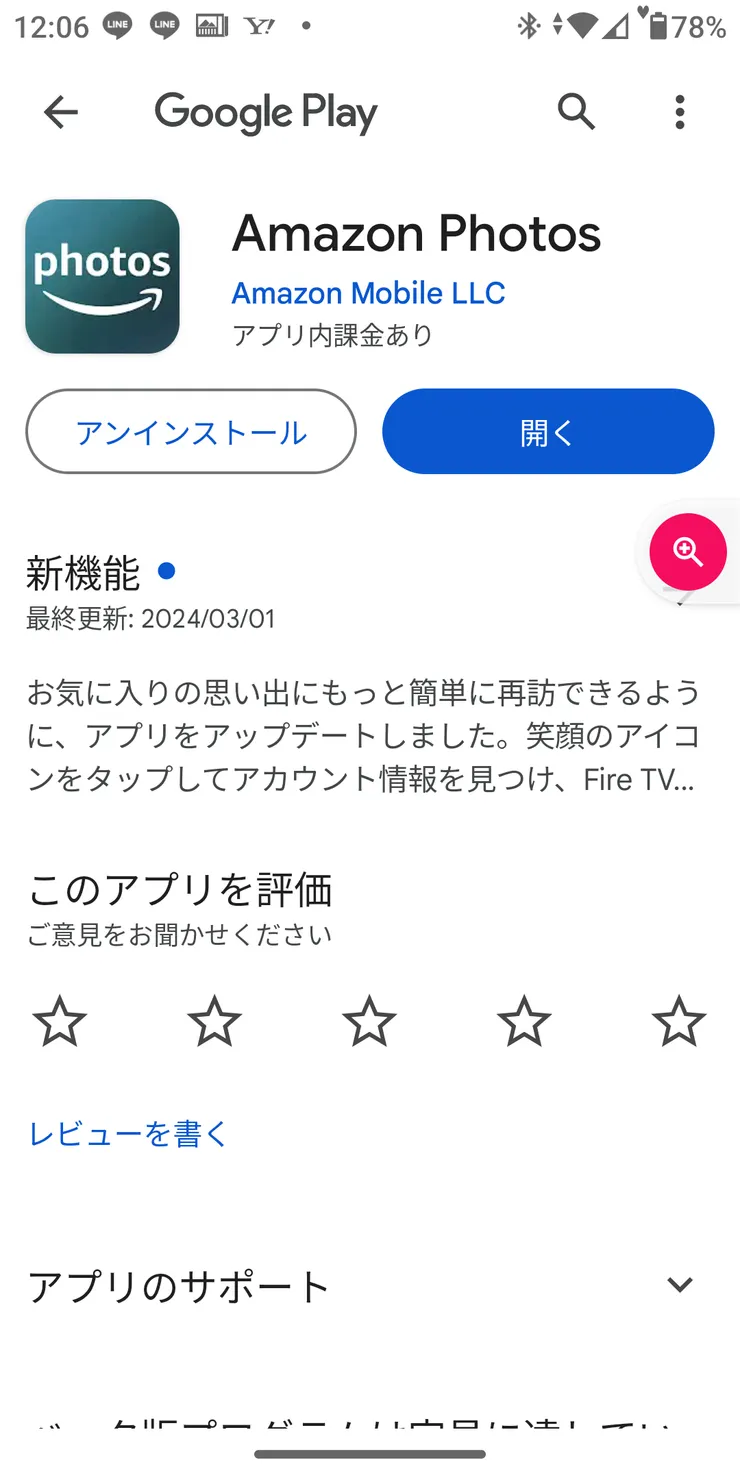
Task: Tap a LINE notification icon in status bar
Action: [x=119, y=27]
